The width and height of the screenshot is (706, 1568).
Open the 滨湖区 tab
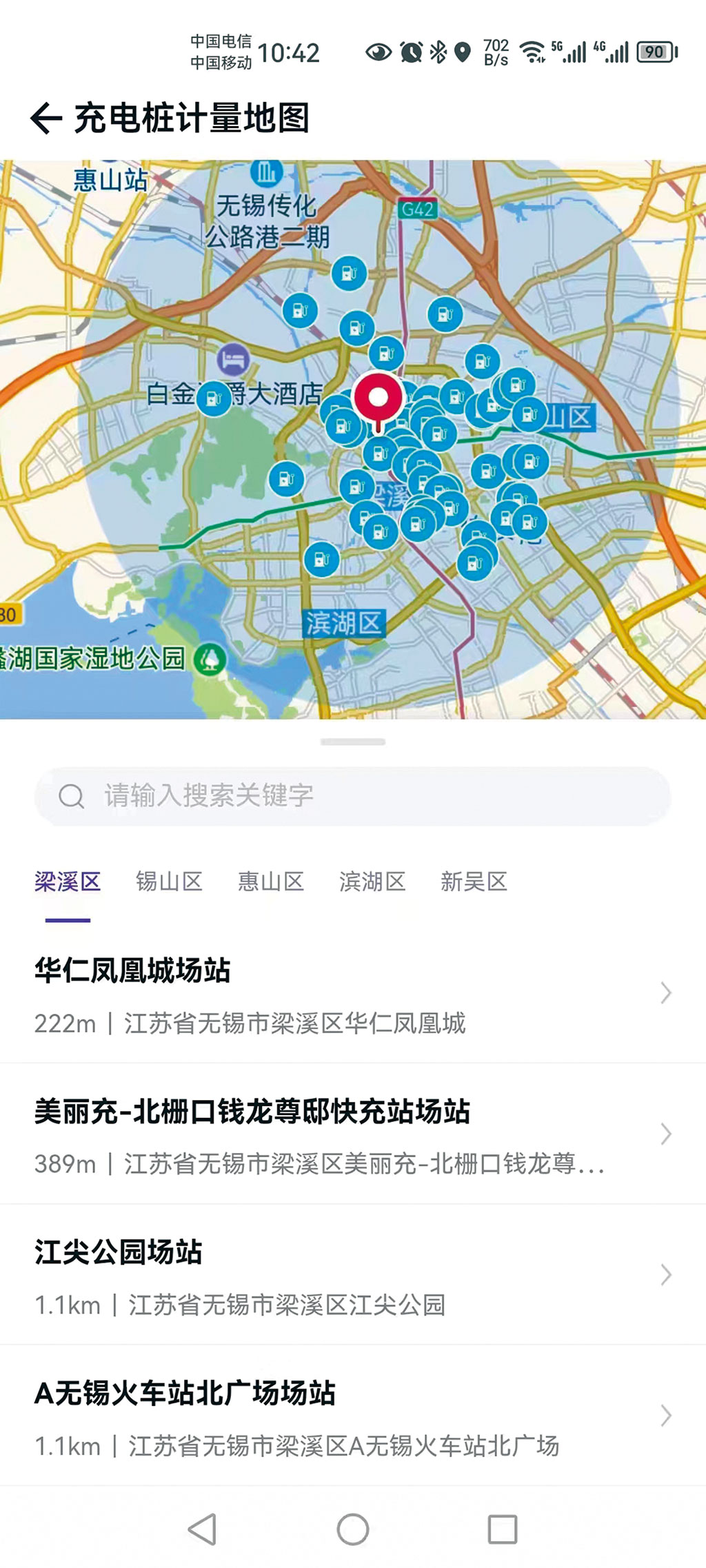(x=372, y=882)
